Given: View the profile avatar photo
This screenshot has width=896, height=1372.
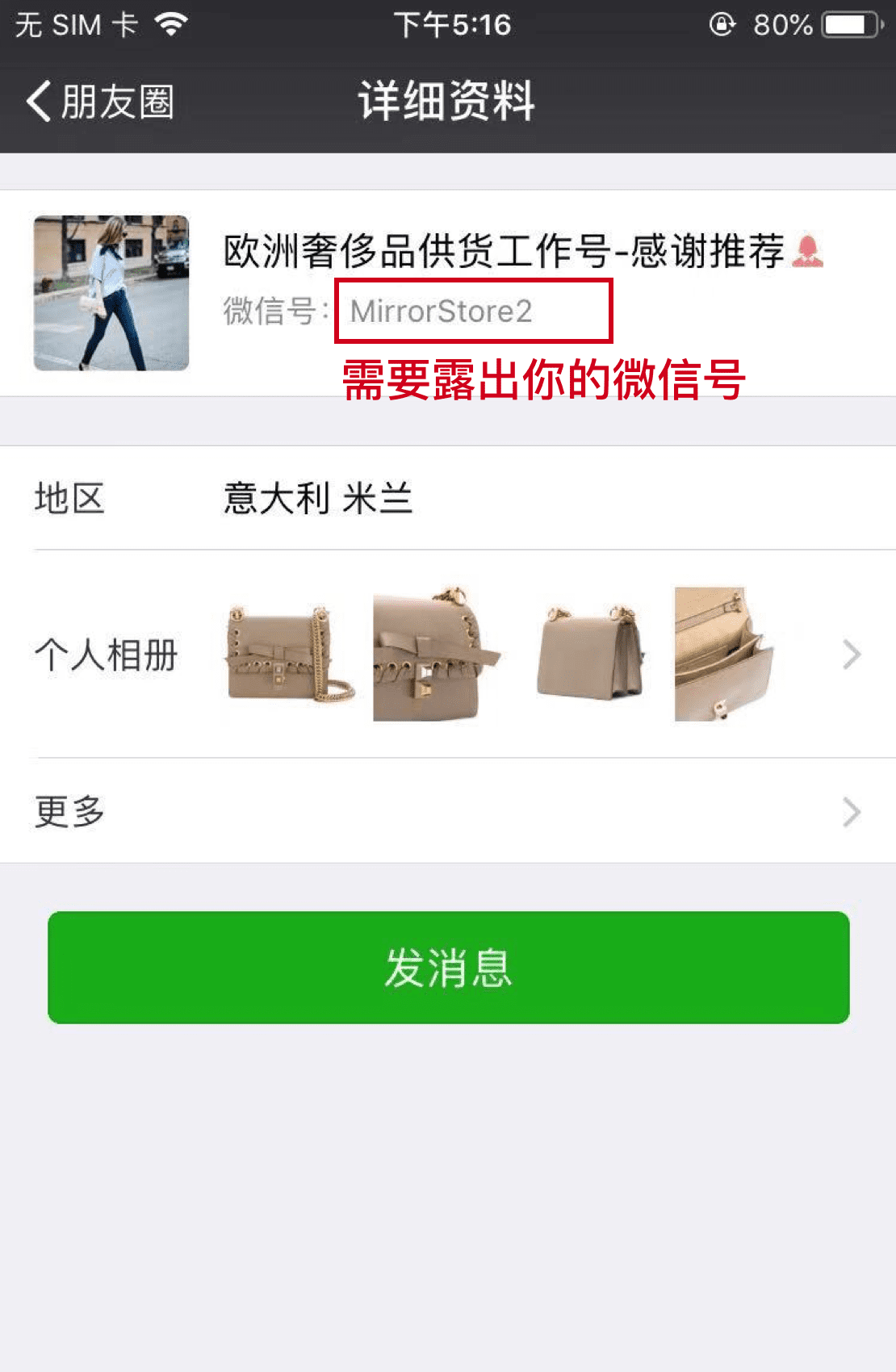Looking at the screenshot, I should (111, 293).
